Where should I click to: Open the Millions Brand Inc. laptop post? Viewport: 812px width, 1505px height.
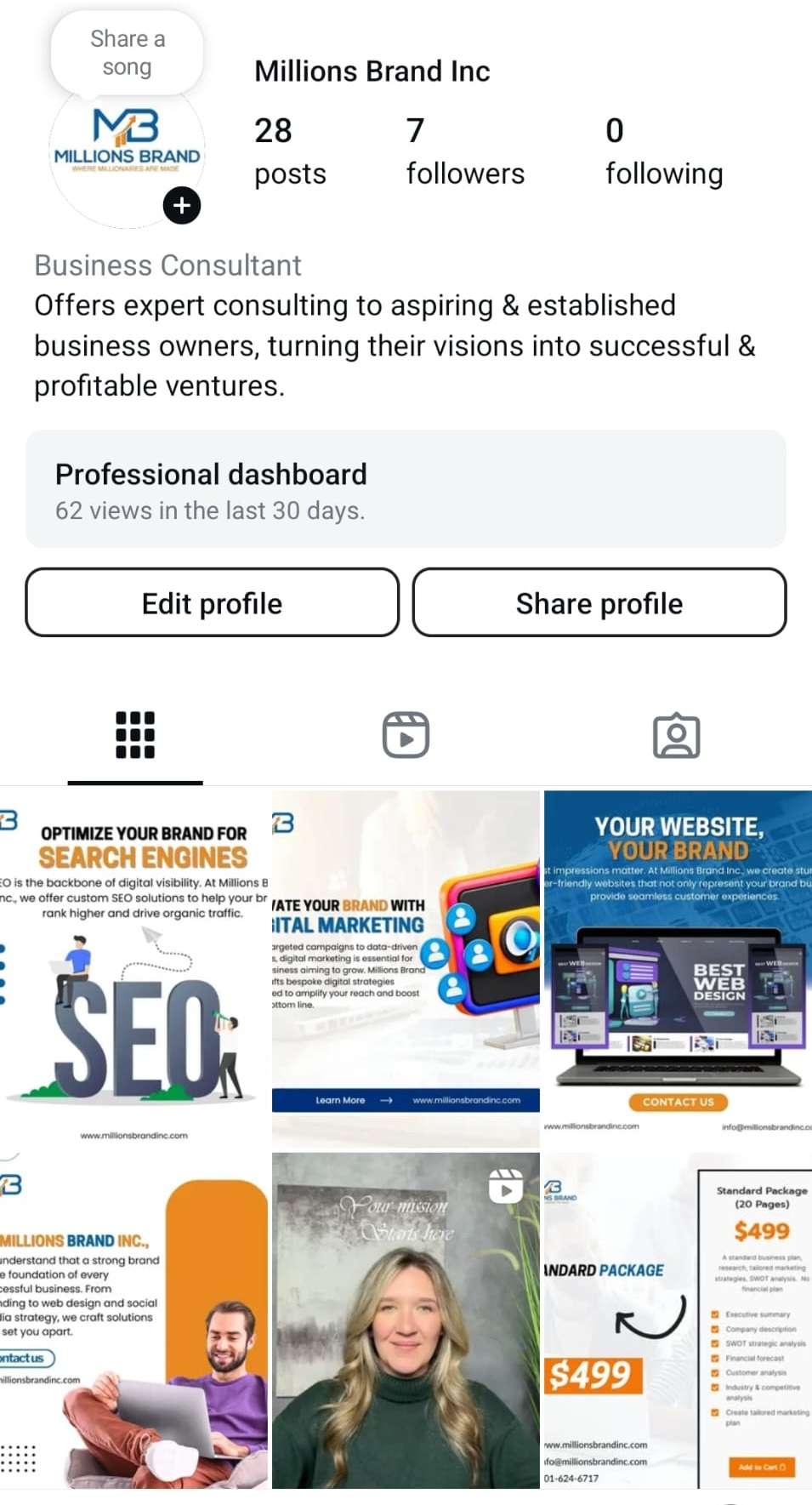coord(133,1320)
